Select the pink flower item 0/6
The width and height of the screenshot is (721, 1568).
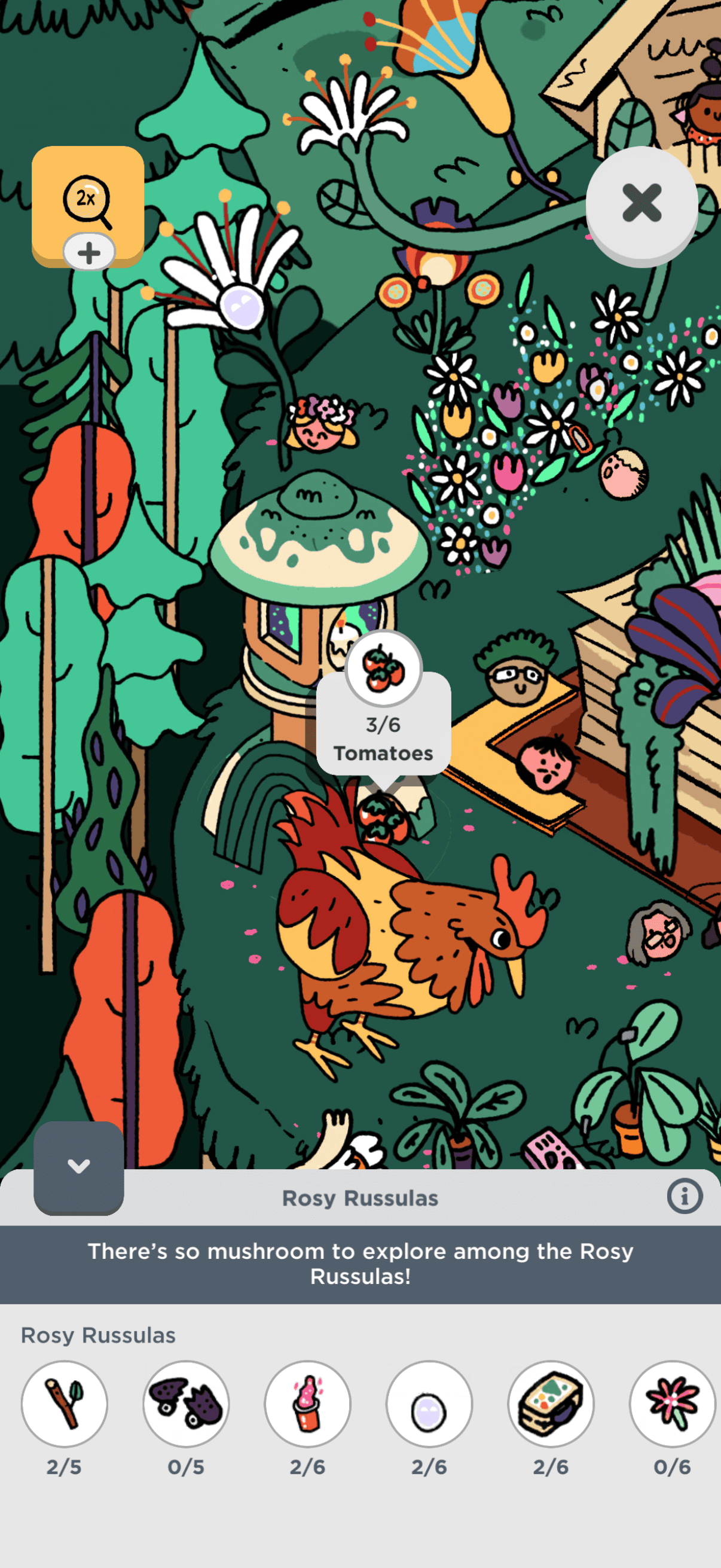pyautogui.click(x=673, y=1404)
